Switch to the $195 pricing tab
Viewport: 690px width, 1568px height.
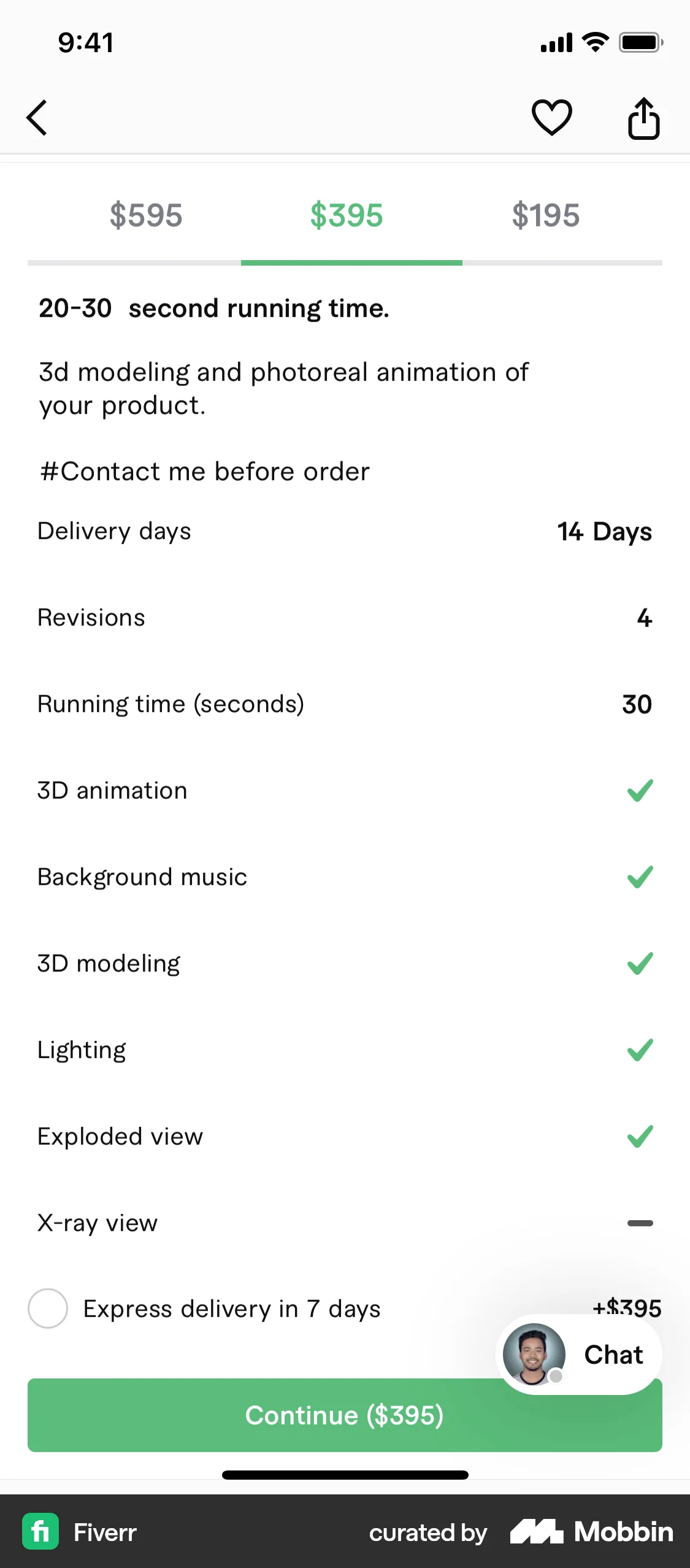pyautogui.click(x=545, y=215)
